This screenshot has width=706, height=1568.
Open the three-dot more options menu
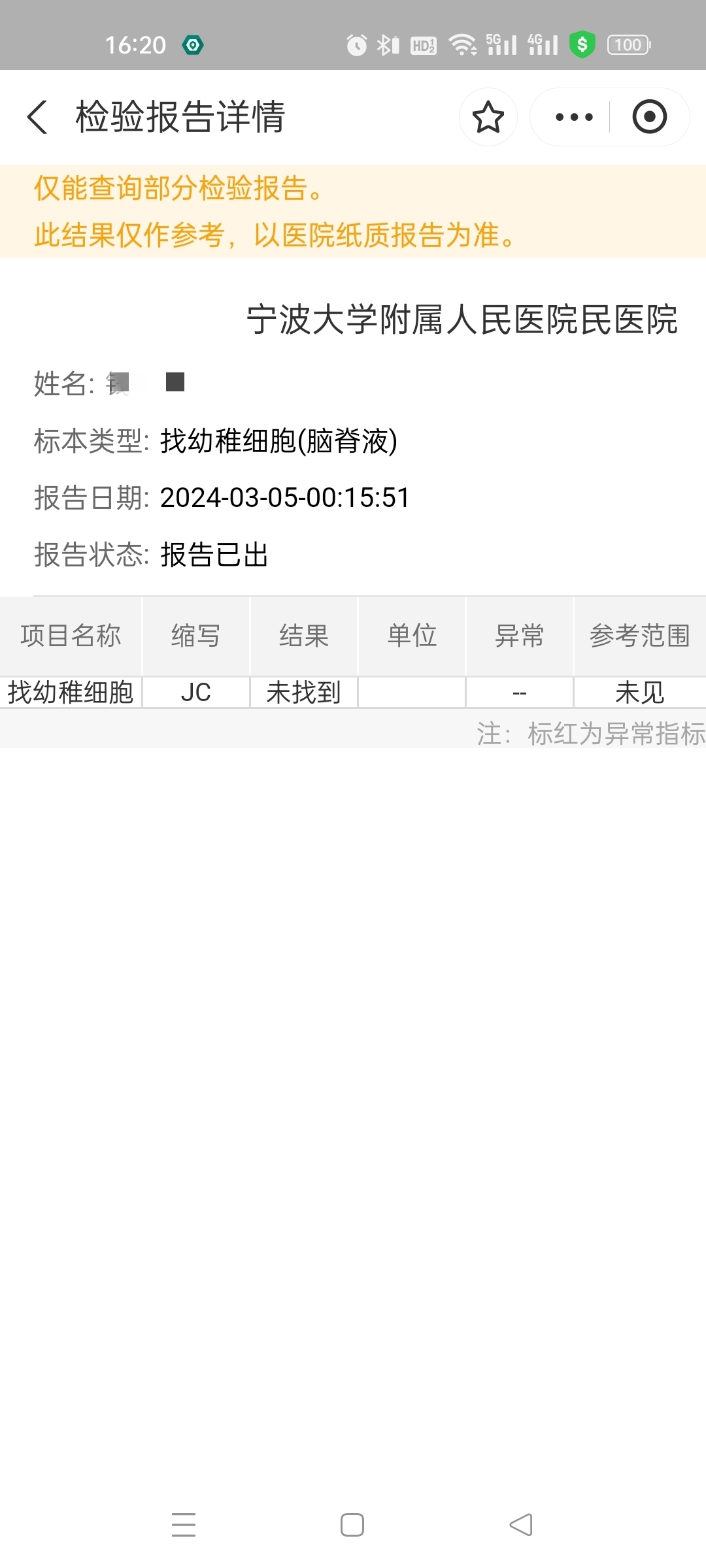pos(574,117)
